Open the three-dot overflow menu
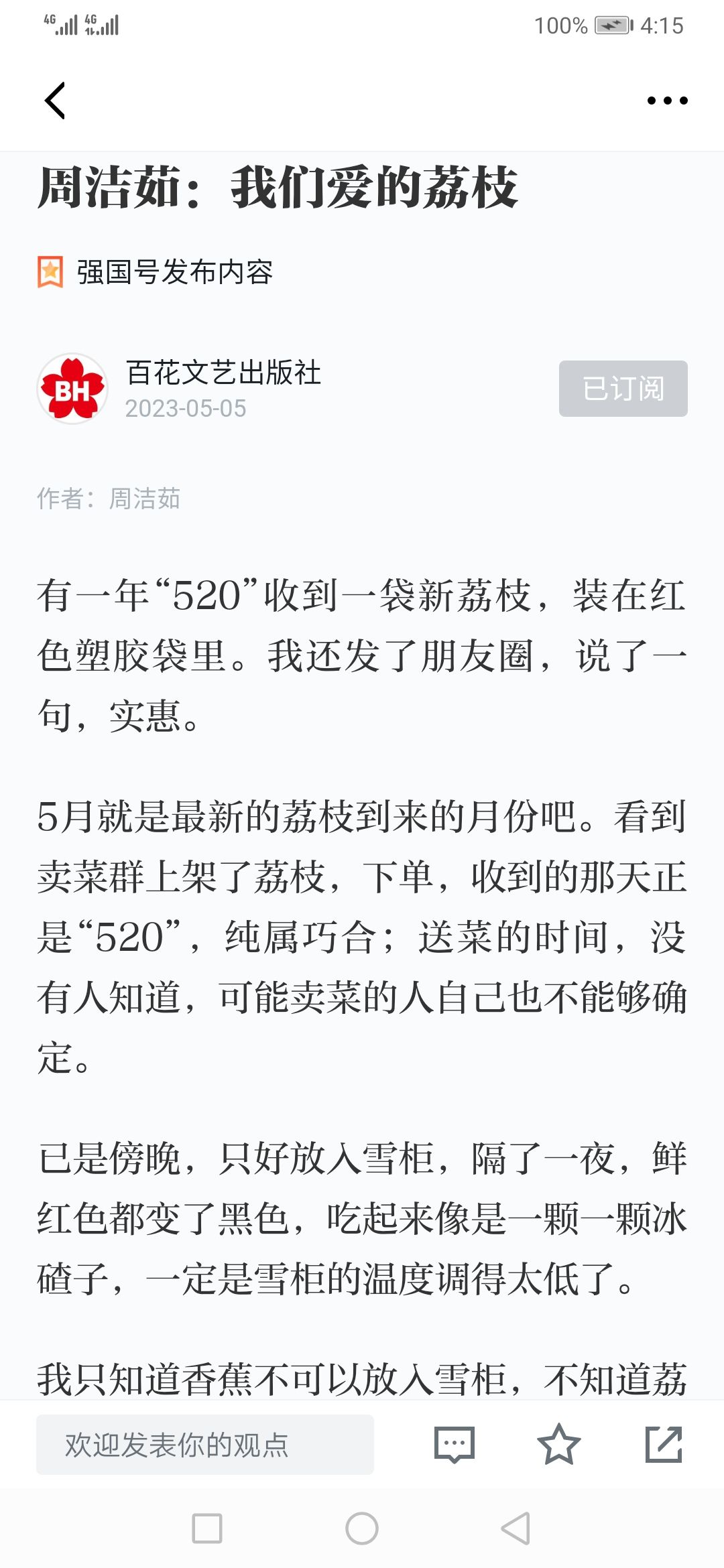Screen dimensions: 724x1568 click(x=667, y=101)
